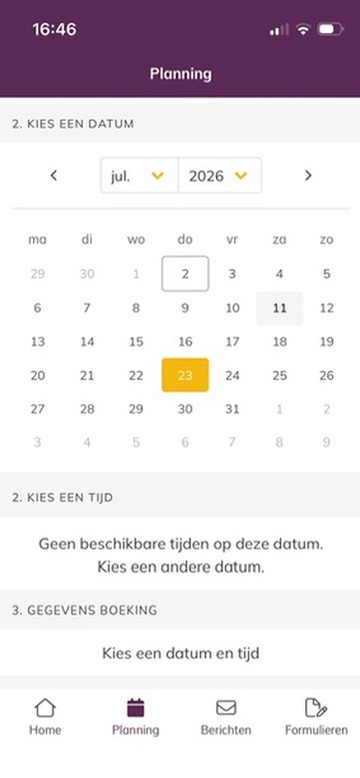Select July 31 as the date

(232, 409)
